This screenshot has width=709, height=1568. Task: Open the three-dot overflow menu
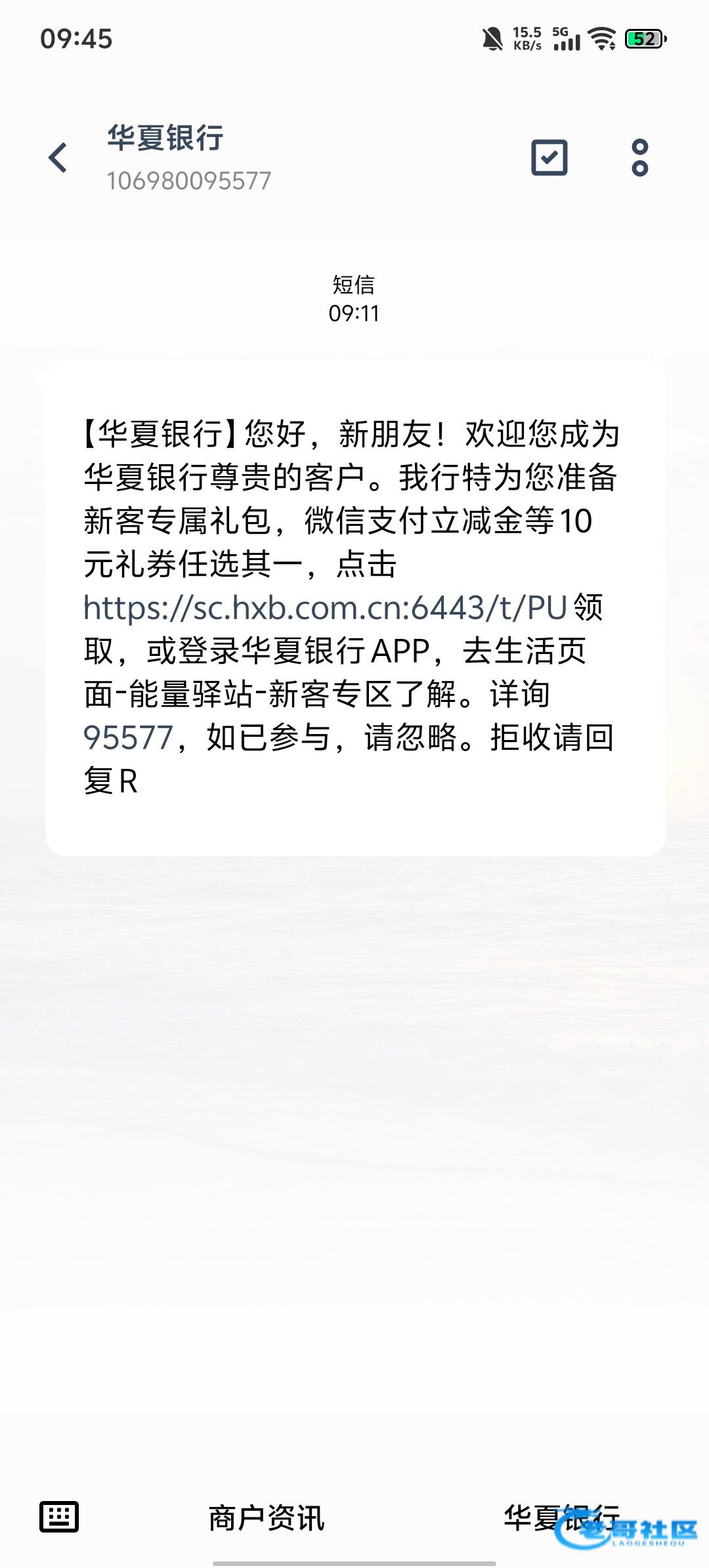(639, 158)
